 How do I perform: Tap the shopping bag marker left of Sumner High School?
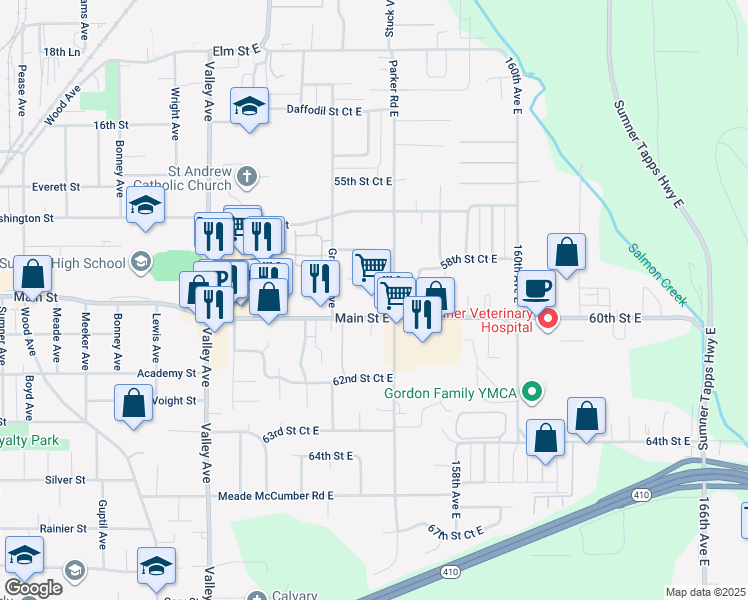[x=33, y=274]
